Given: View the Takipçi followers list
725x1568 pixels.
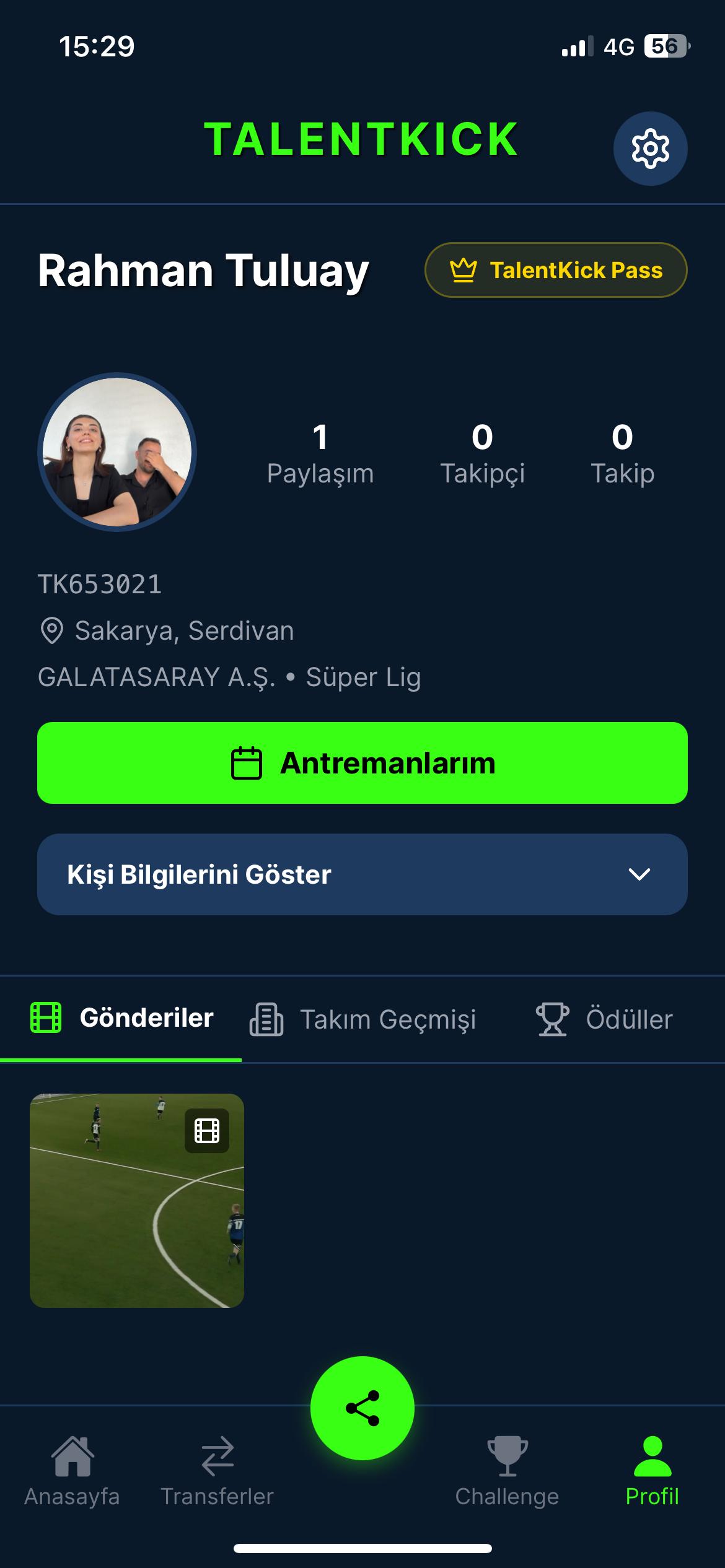Looking at the screenshot, I should pyautogui.click(x=482, y=454).
